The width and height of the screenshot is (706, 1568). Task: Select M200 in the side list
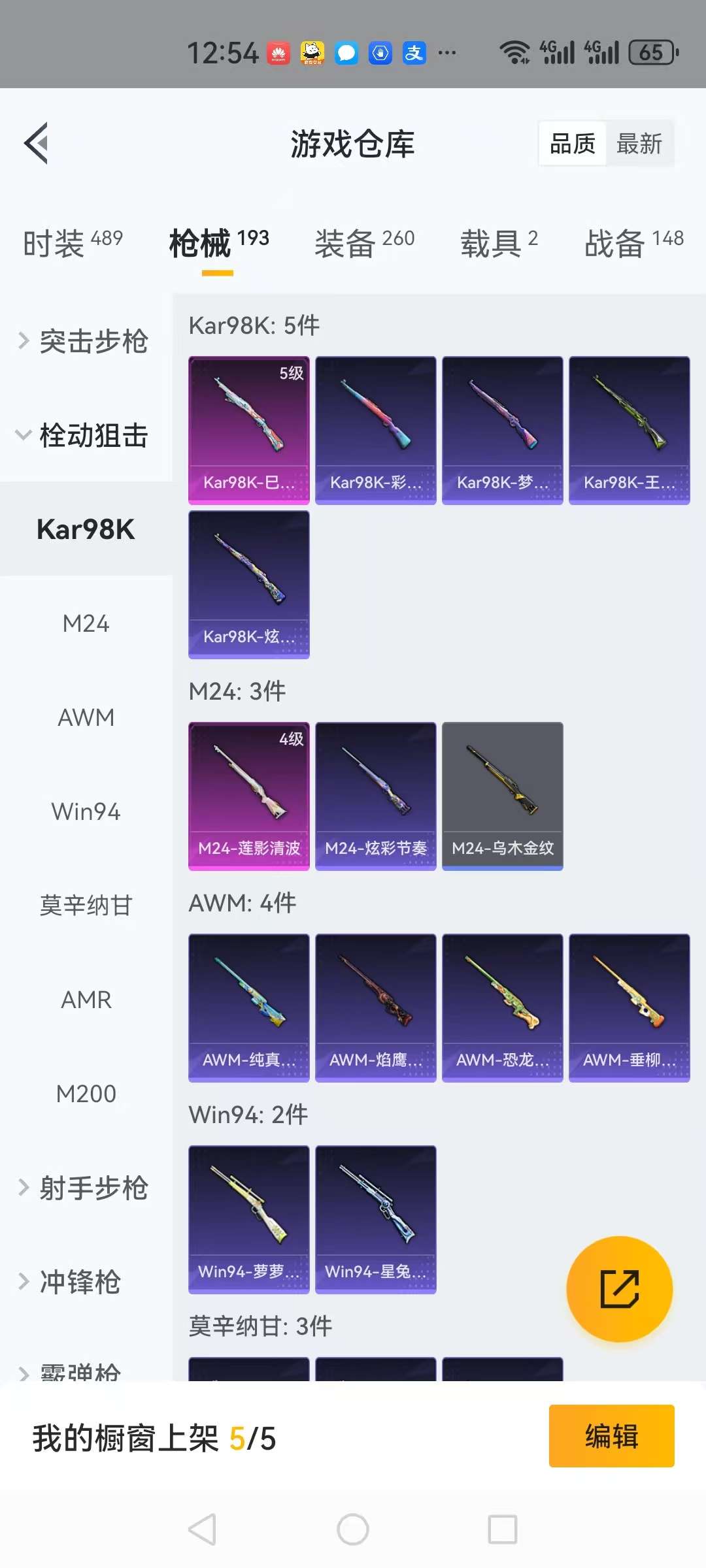pyautogui.click(x=86, y=1094)
